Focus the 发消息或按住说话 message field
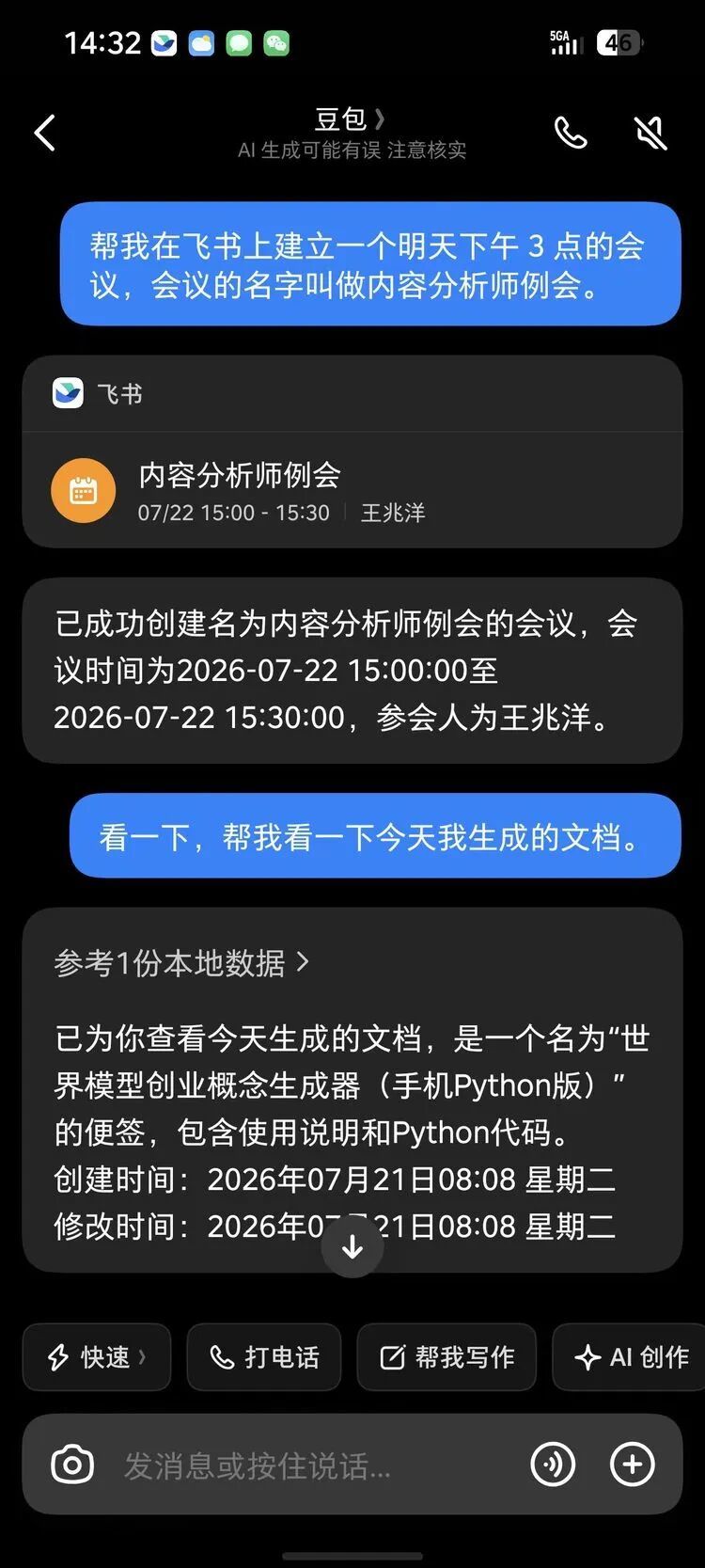 pyautogui.click(x=320, y=1465)
